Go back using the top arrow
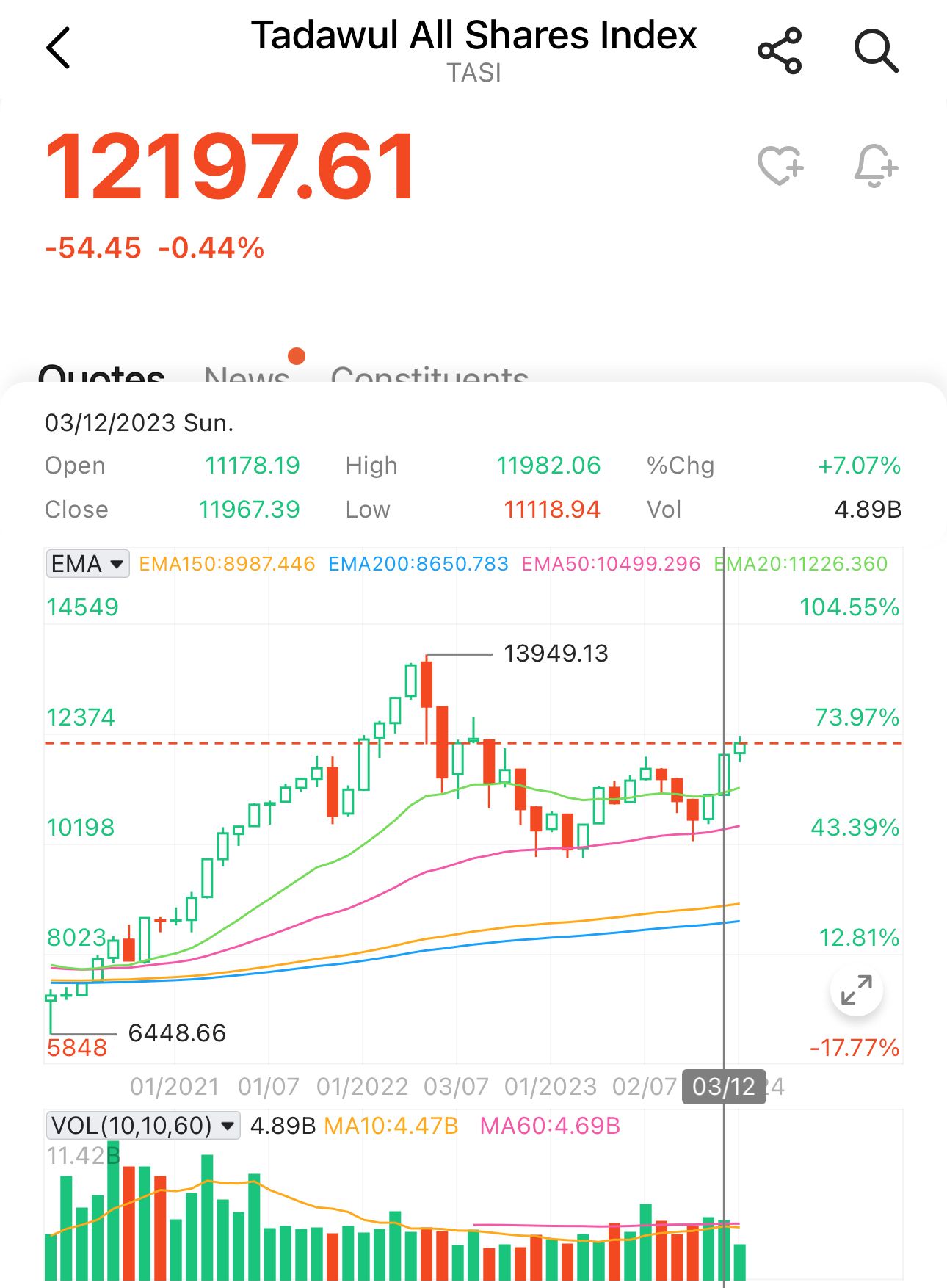This screenshot has height=1288, width=947. 58,48
